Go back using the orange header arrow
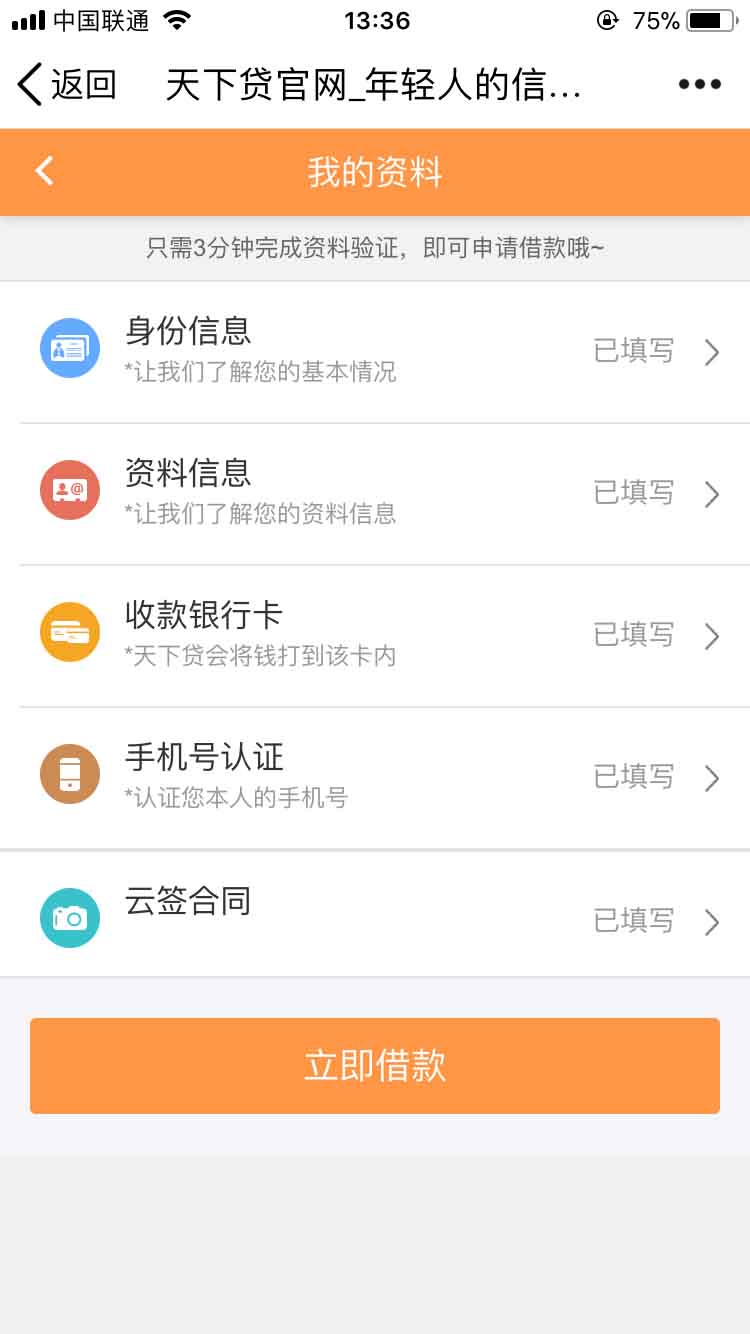Screen dimensions: 750x1334 [x=45, y=171]
